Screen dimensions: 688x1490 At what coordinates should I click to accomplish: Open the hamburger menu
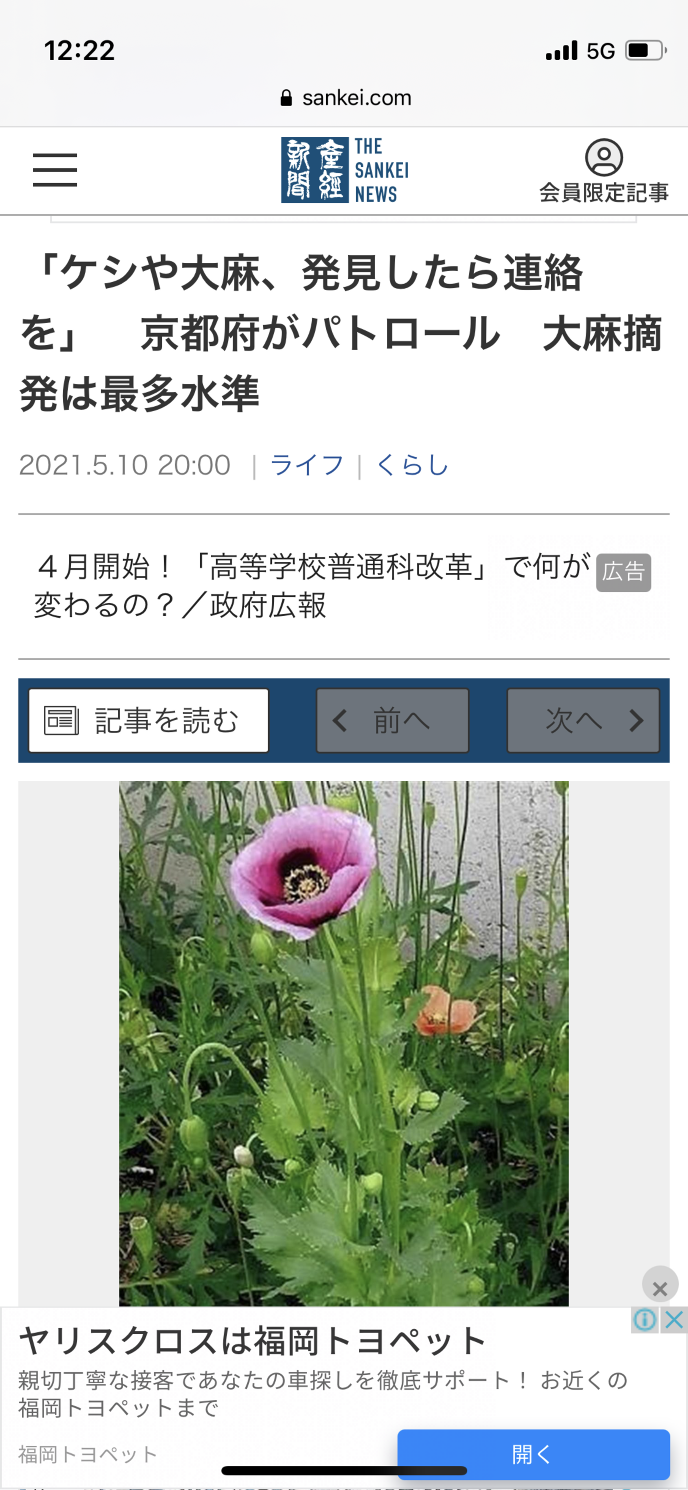click(x=55, y=170)
